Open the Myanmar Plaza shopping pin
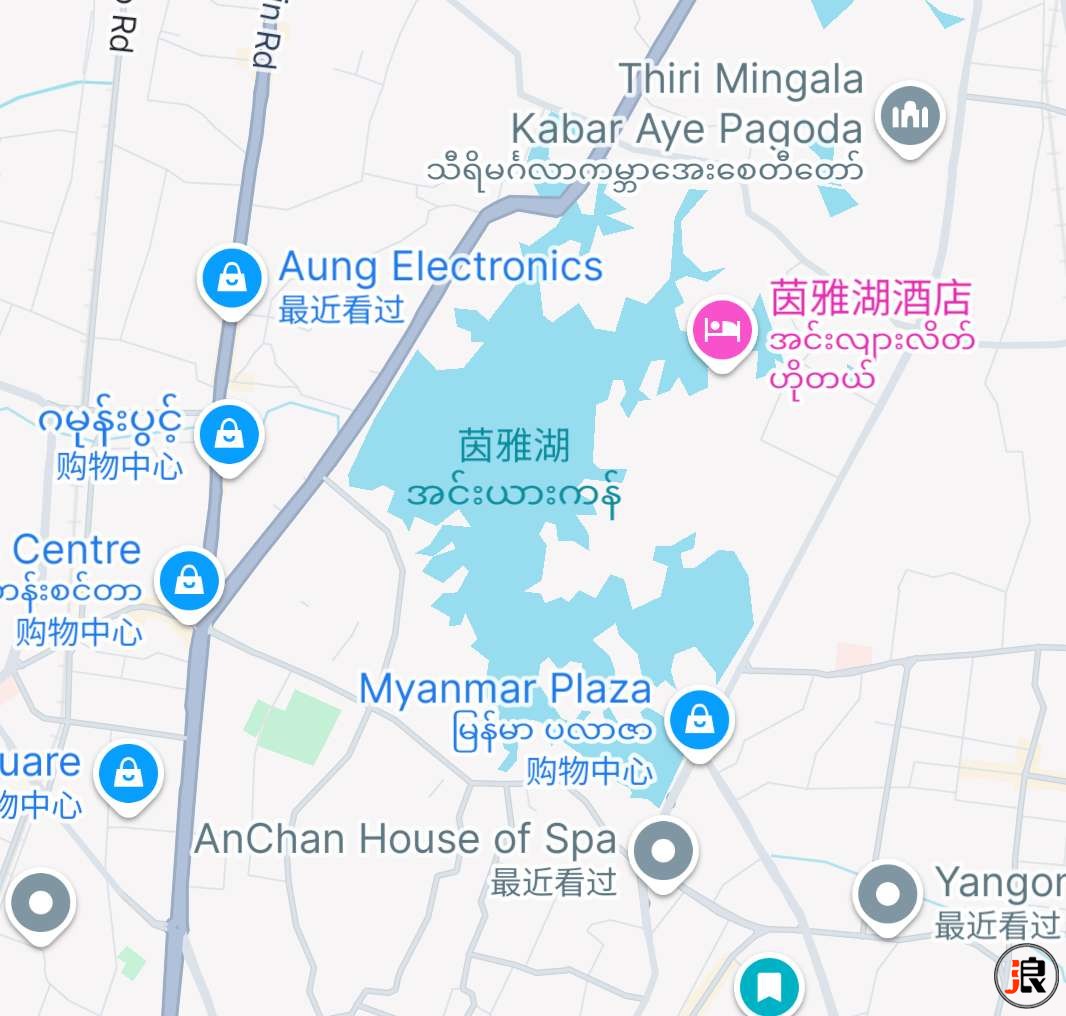The width and height of the screenshot is (1066, 1016). pos(700,720)
